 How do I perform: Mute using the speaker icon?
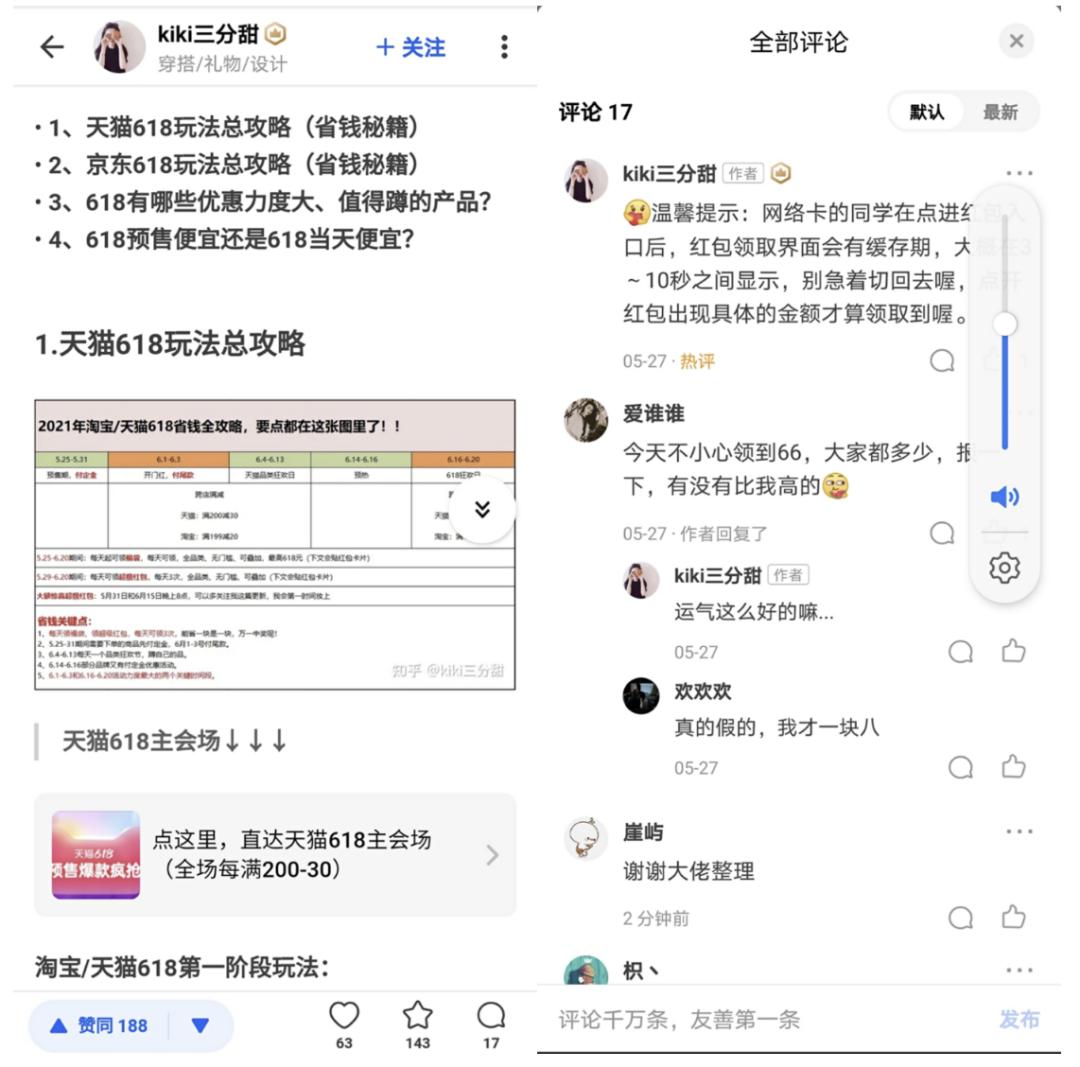point(1004,496)
